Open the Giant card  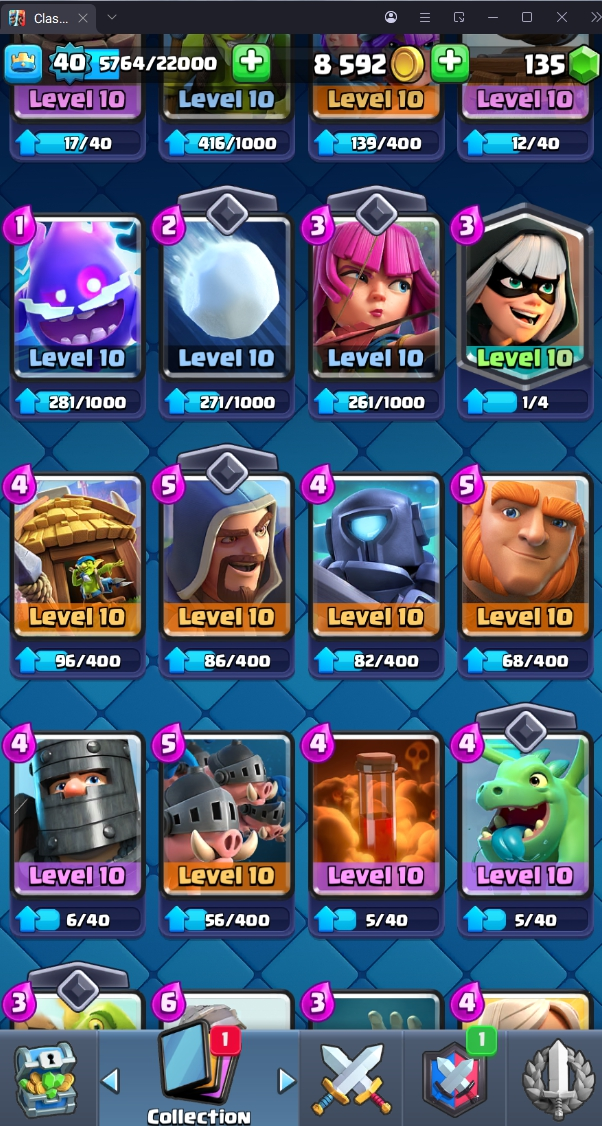point(525,558)
